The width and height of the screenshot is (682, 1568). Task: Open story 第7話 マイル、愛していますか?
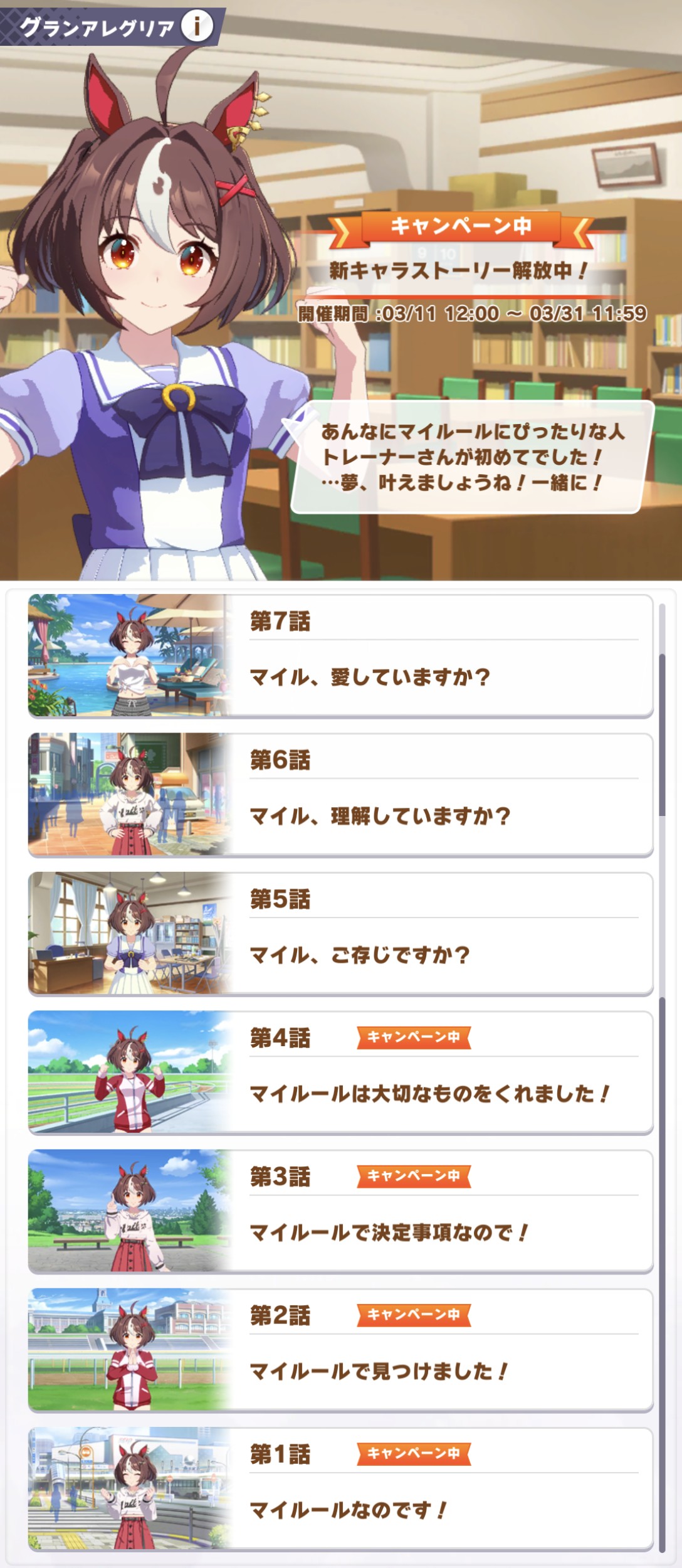pyautogui.click(x=340, y=655)
